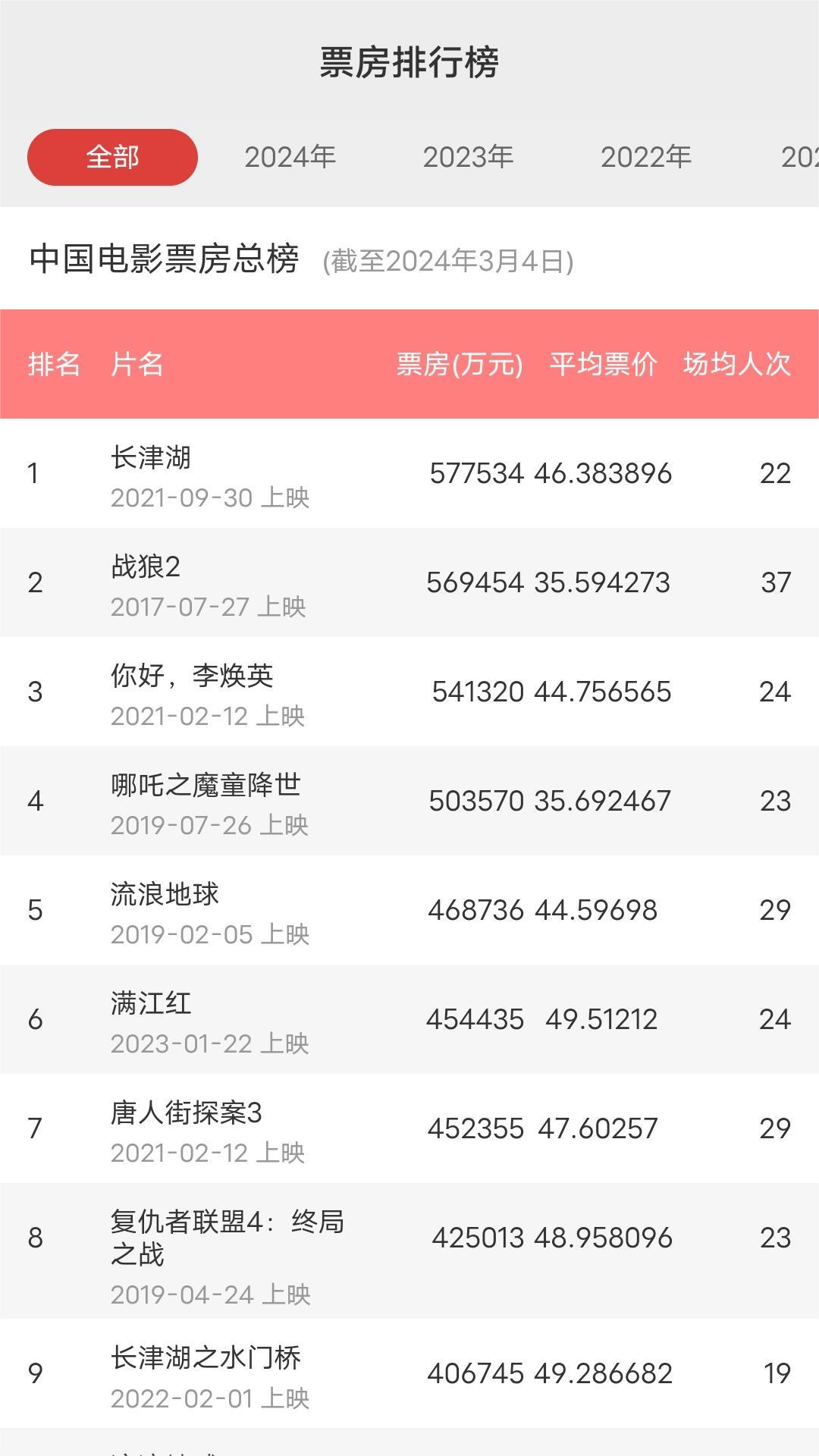This screenshot has height=1456, width=819.
Task: Open the 复仇者联盟4：终局之战 row
Action: point(409,1251)
